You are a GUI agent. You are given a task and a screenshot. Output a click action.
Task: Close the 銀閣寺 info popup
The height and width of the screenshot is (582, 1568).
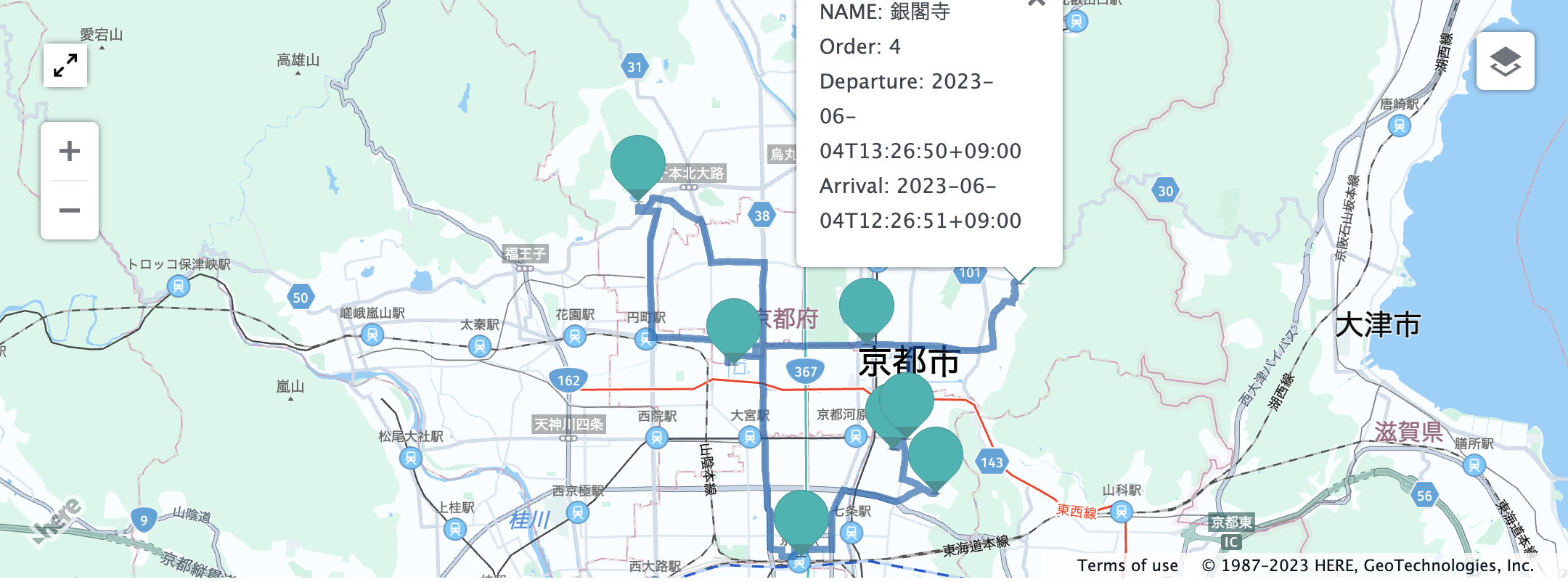pyautogui.click(x=1037, y=3)
